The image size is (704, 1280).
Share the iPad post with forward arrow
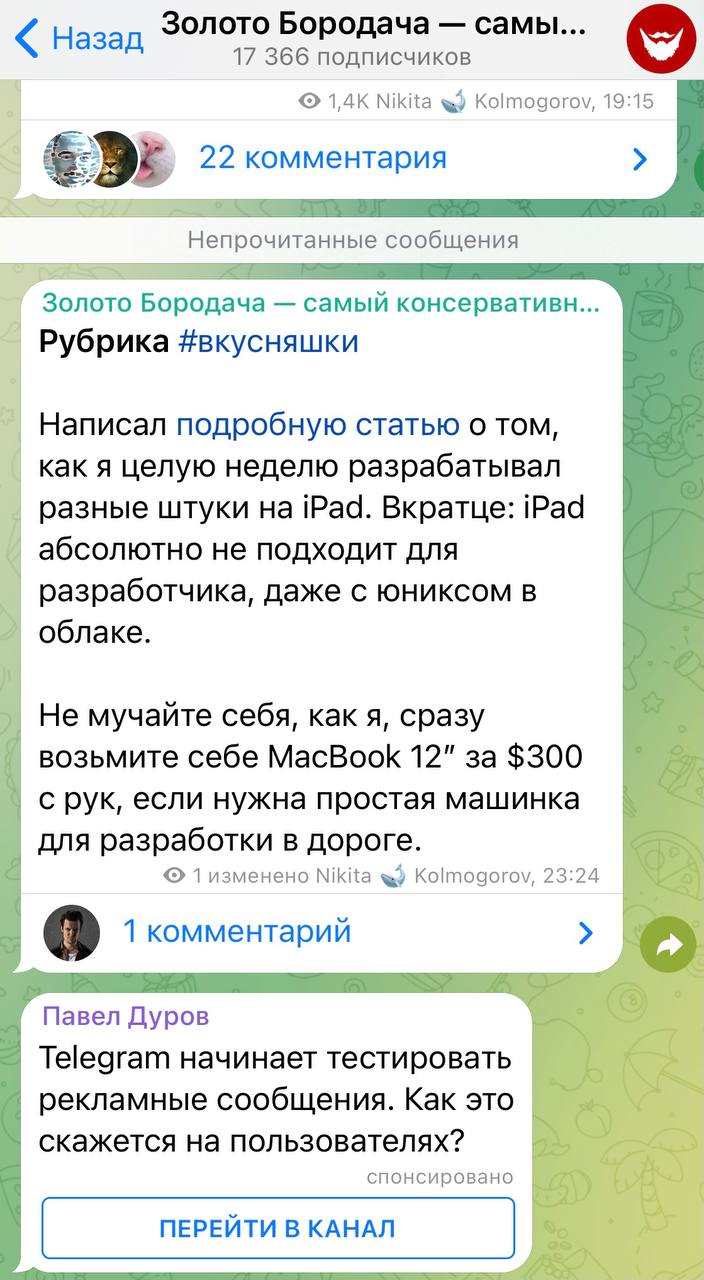pyautogui.click(x=668, y=943)
